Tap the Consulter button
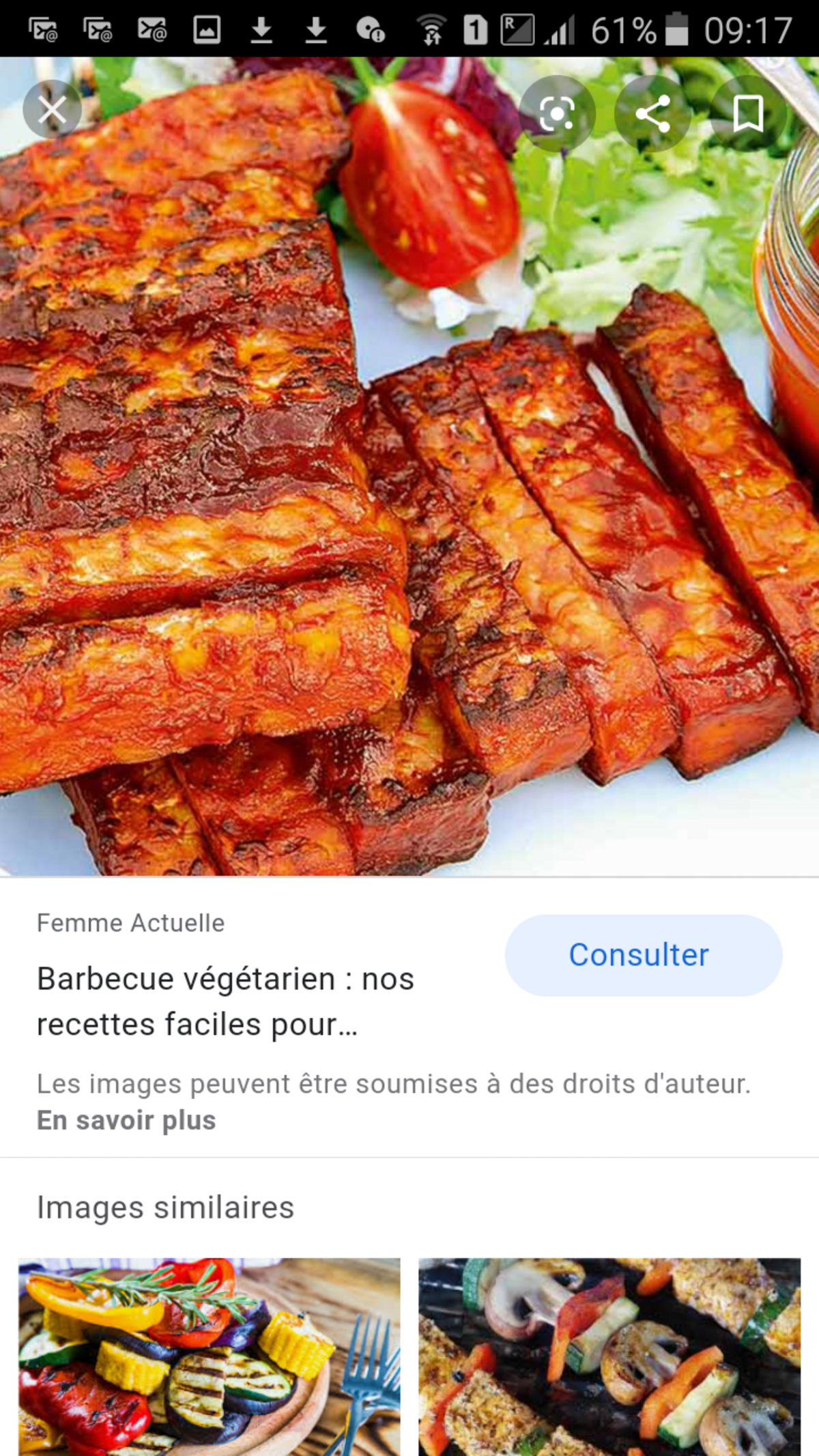The image size is (819, 1456). (x=643, y=955)
